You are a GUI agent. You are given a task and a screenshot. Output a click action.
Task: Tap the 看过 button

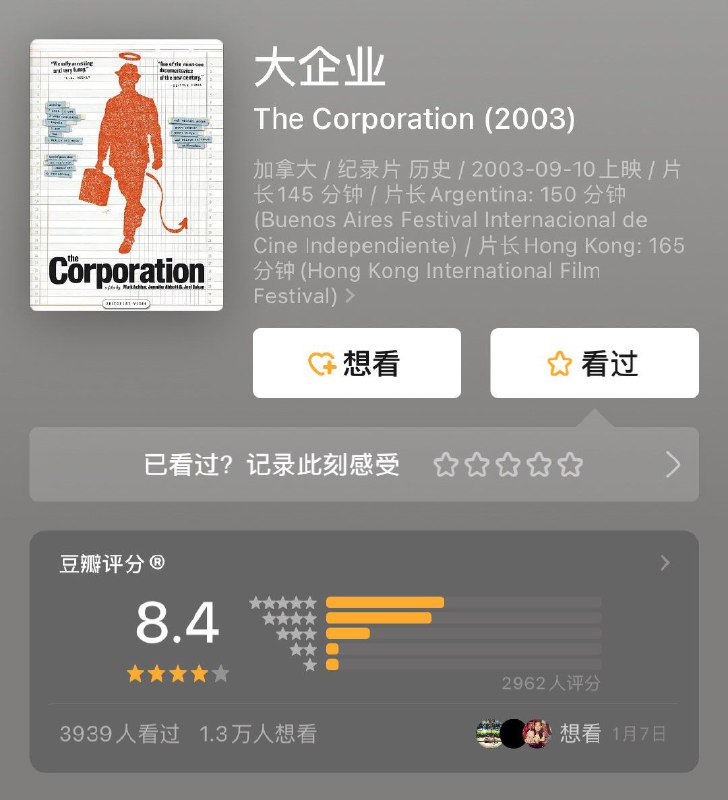[594, 363]
